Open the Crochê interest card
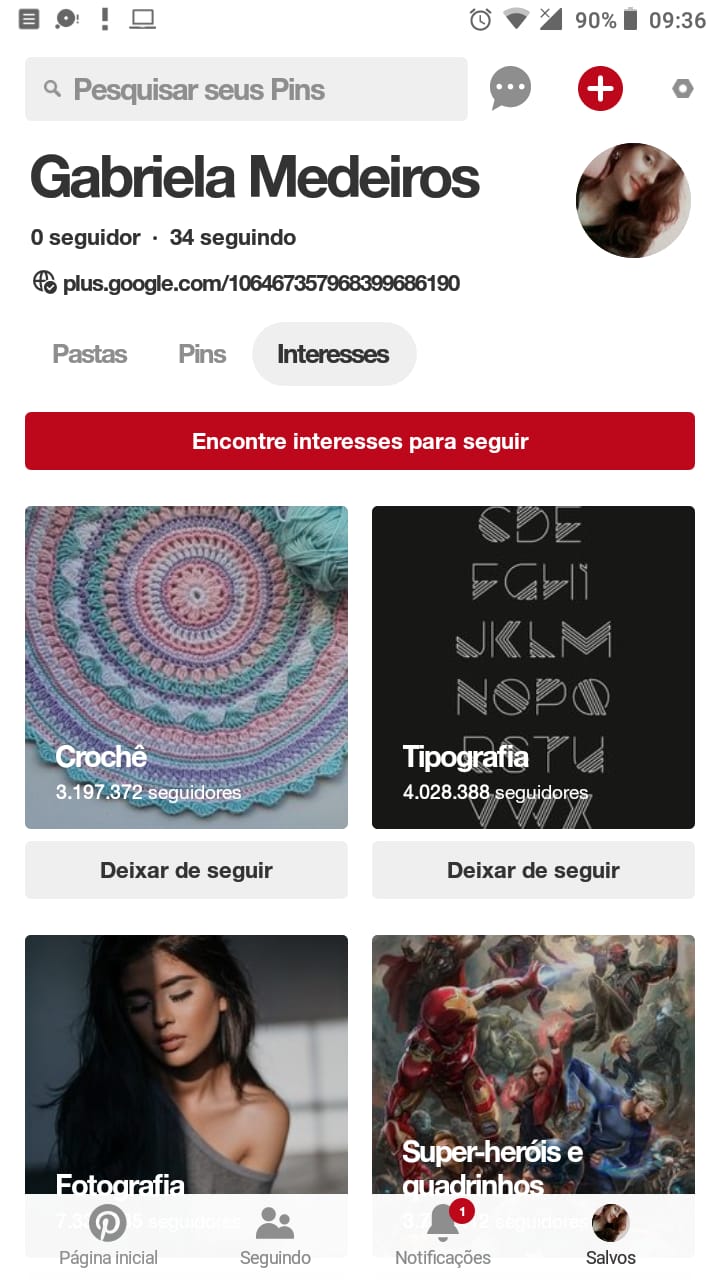 coord(186,667)
